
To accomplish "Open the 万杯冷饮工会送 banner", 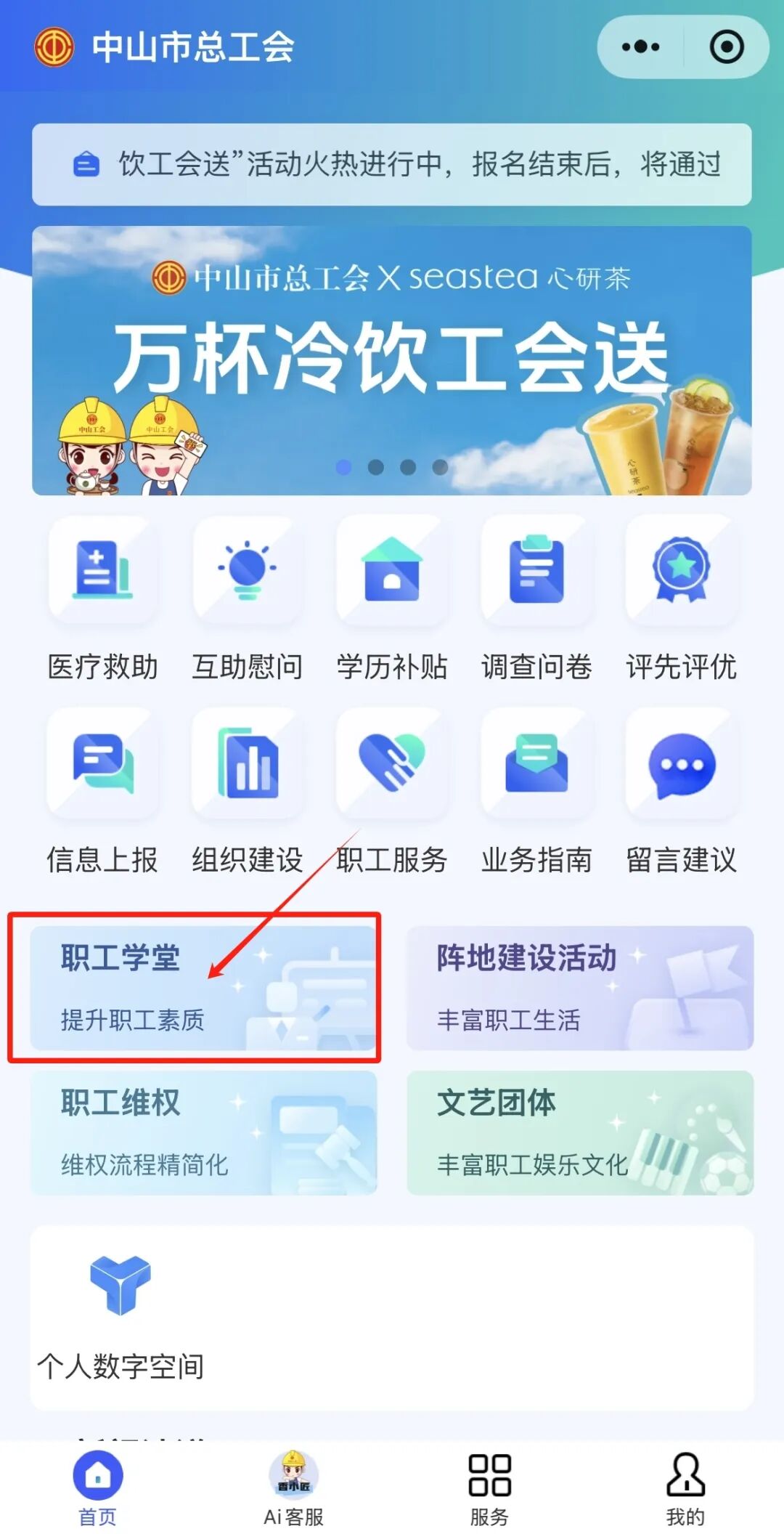I will point(392,360).
